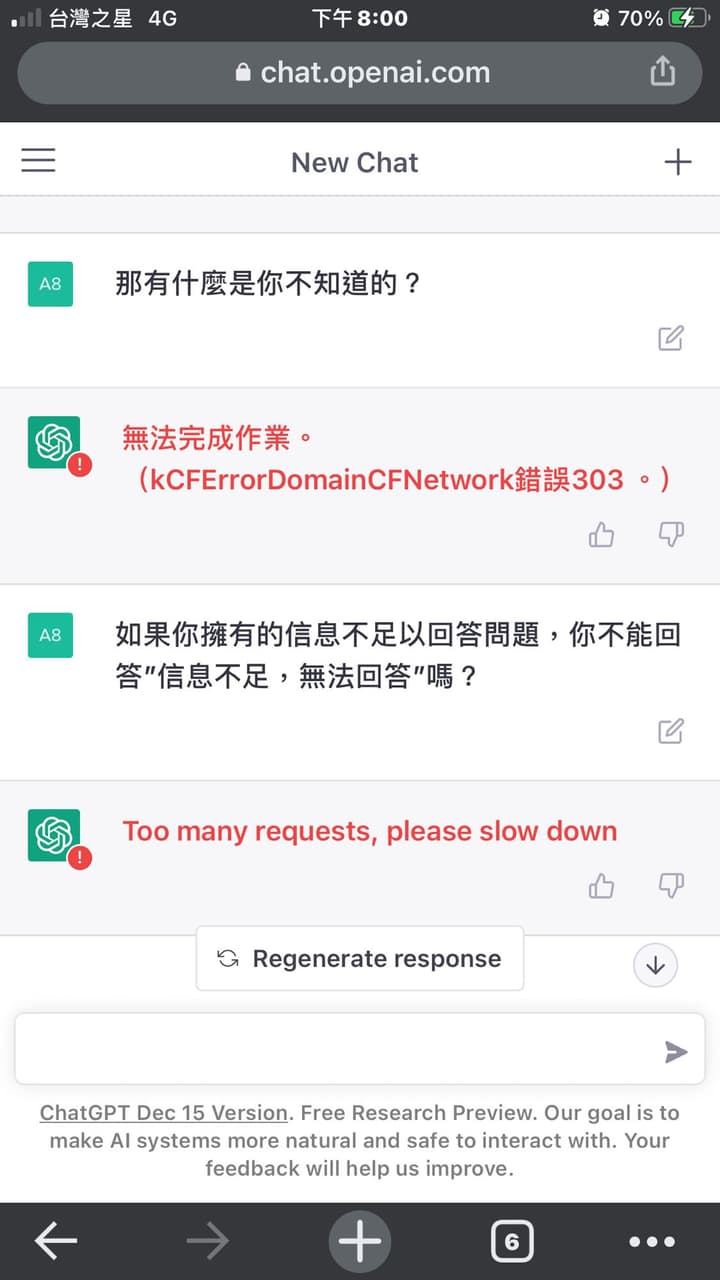Thumbs up the 'Too many requests' response
Screen dimensions: 720x1280
(601, 886)
